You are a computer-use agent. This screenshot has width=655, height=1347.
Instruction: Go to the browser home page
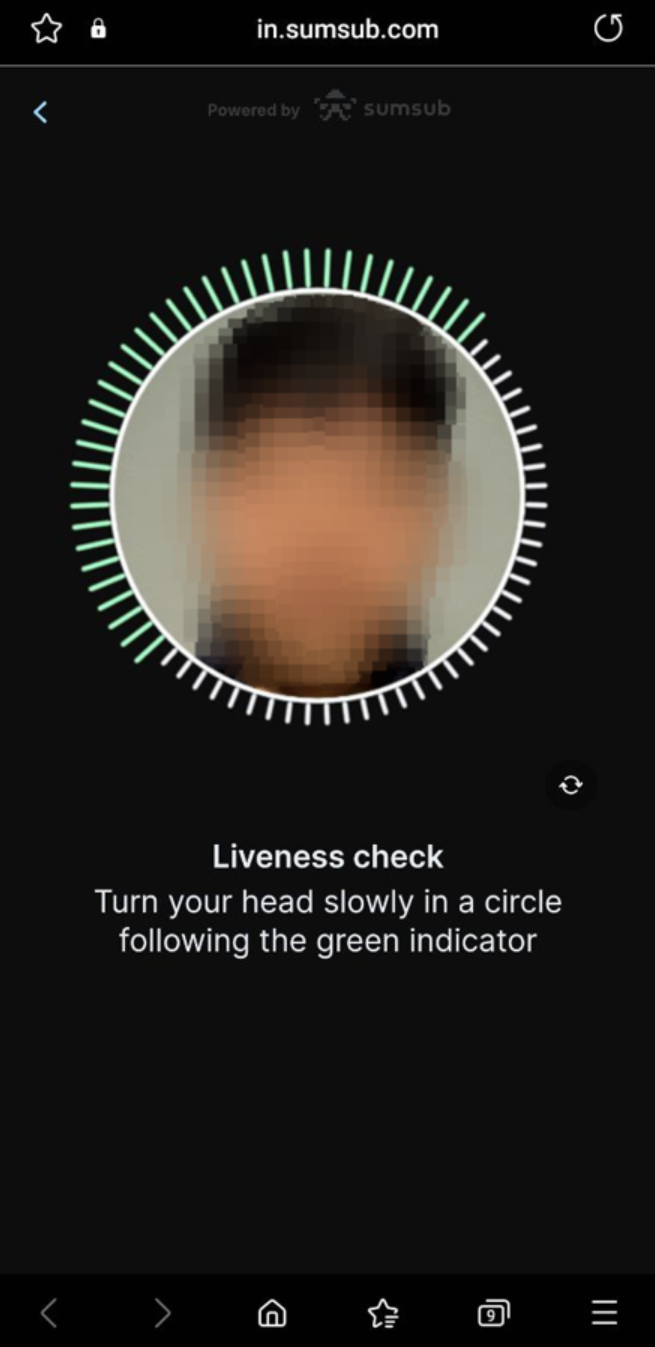tap(272, 1313)
